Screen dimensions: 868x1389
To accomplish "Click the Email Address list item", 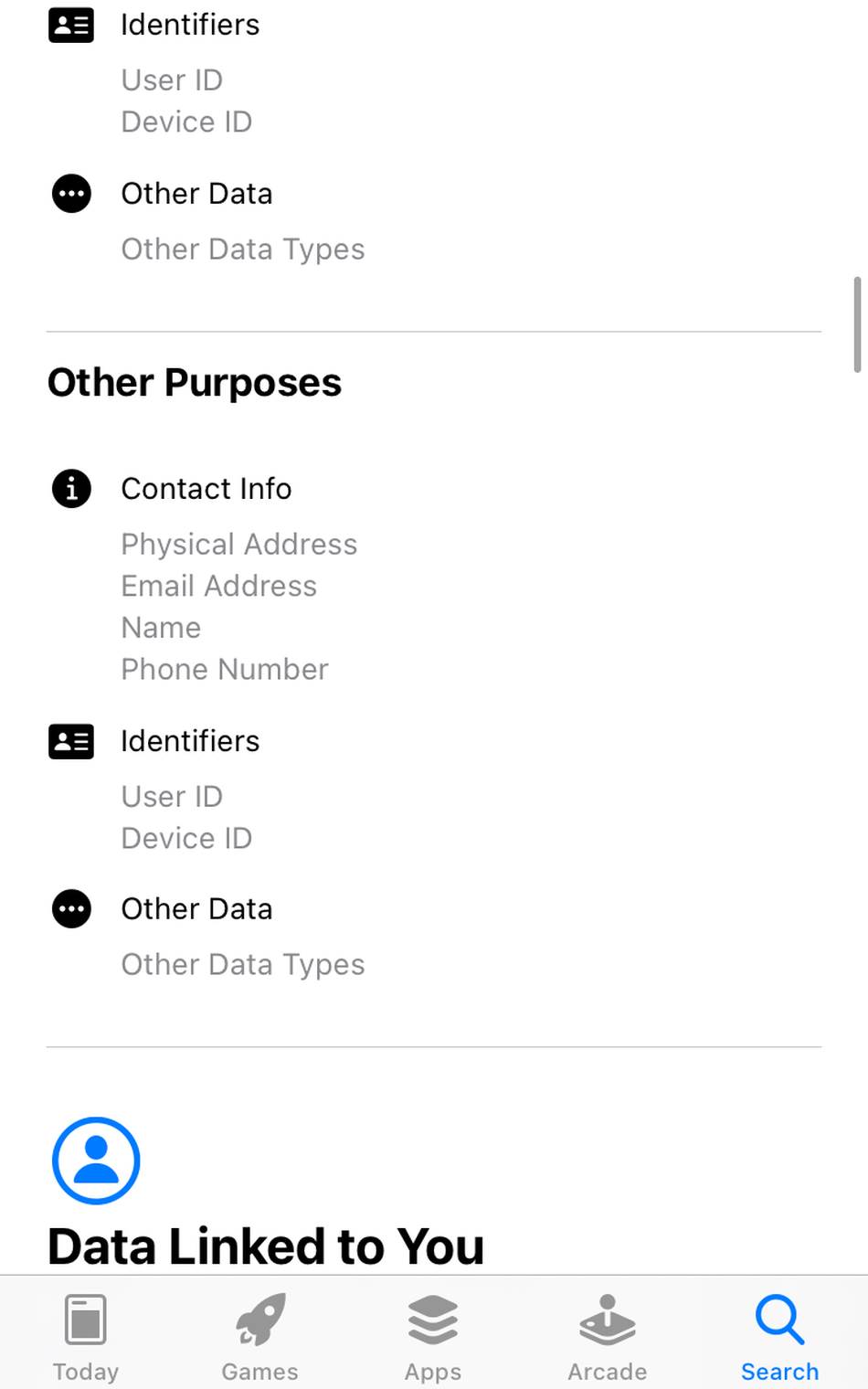I will tap(219, 586).
